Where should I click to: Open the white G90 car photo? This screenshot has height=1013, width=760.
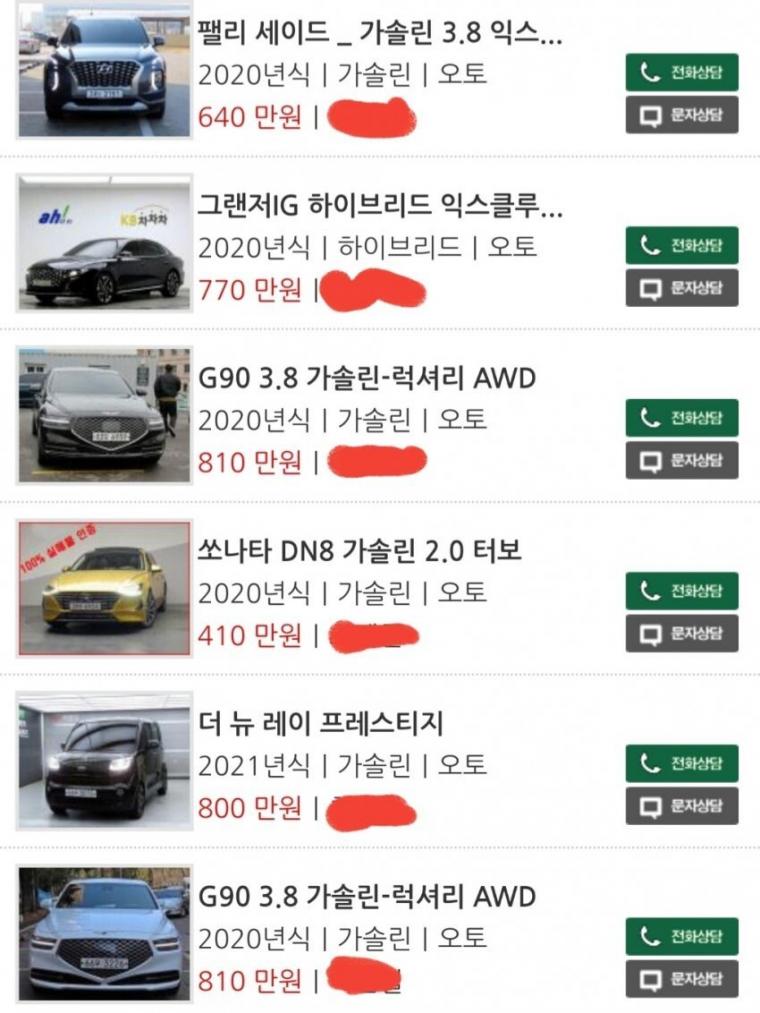(104, 933)
